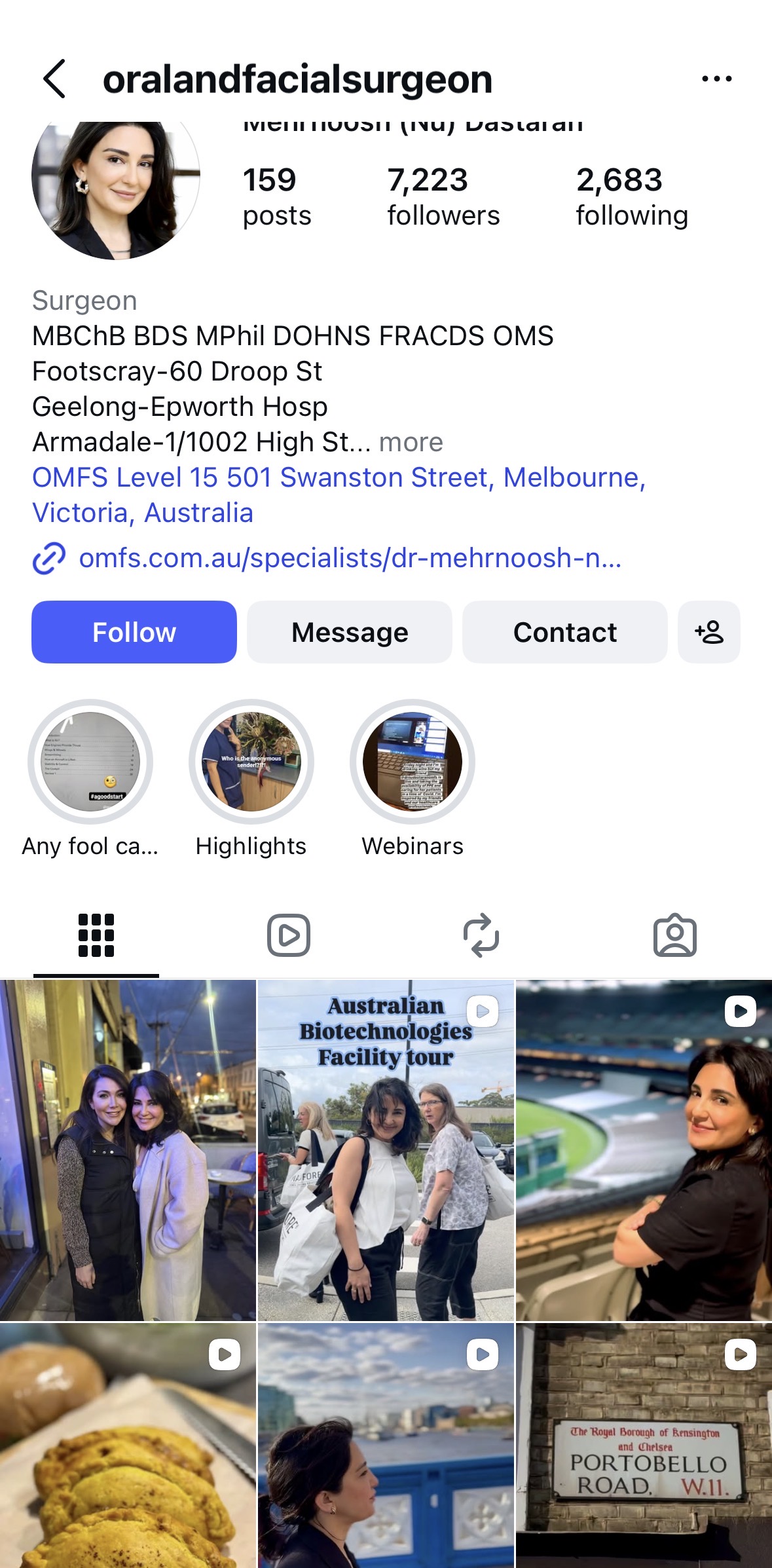Open the Portobello Road sign reel
This screenshot has height=1568, width=772.
coord(644,1445)
